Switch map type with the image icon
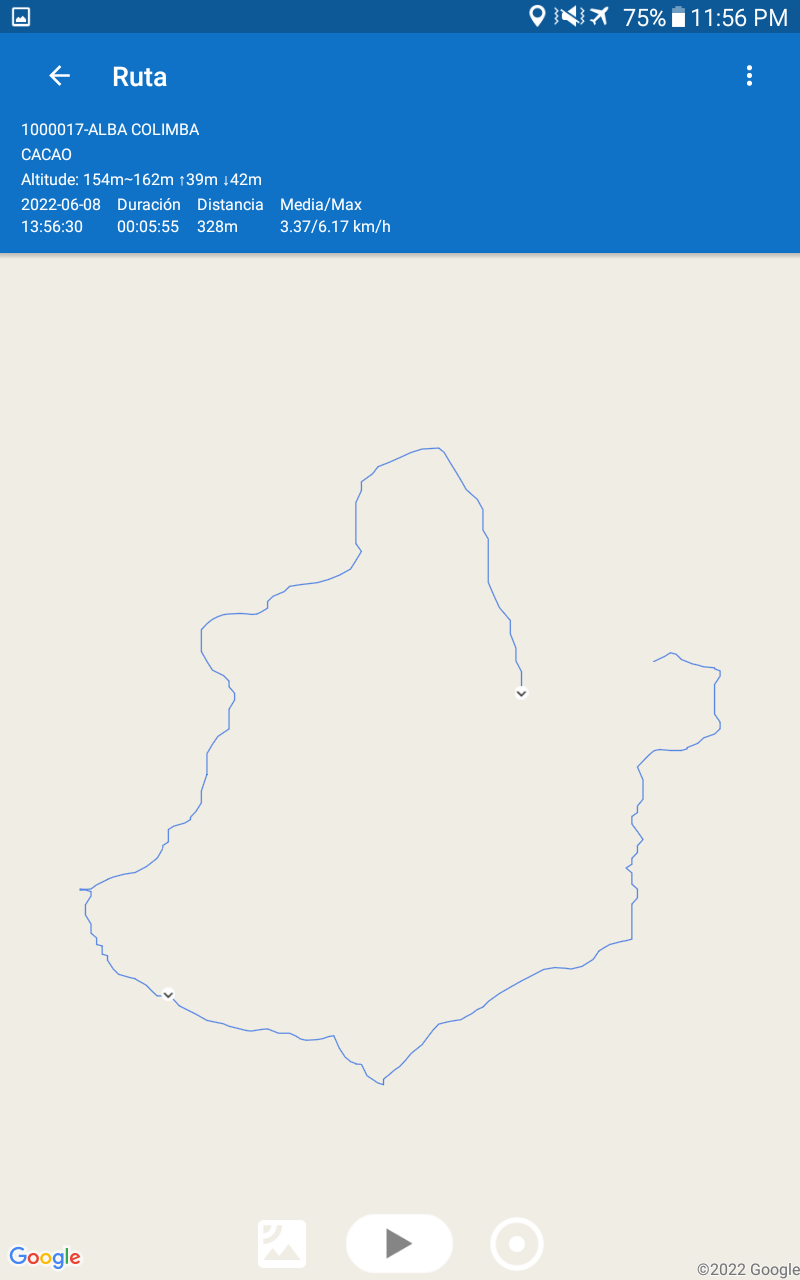The width and height of the screenshot is (800, 1280). [x=282, y=1244]
